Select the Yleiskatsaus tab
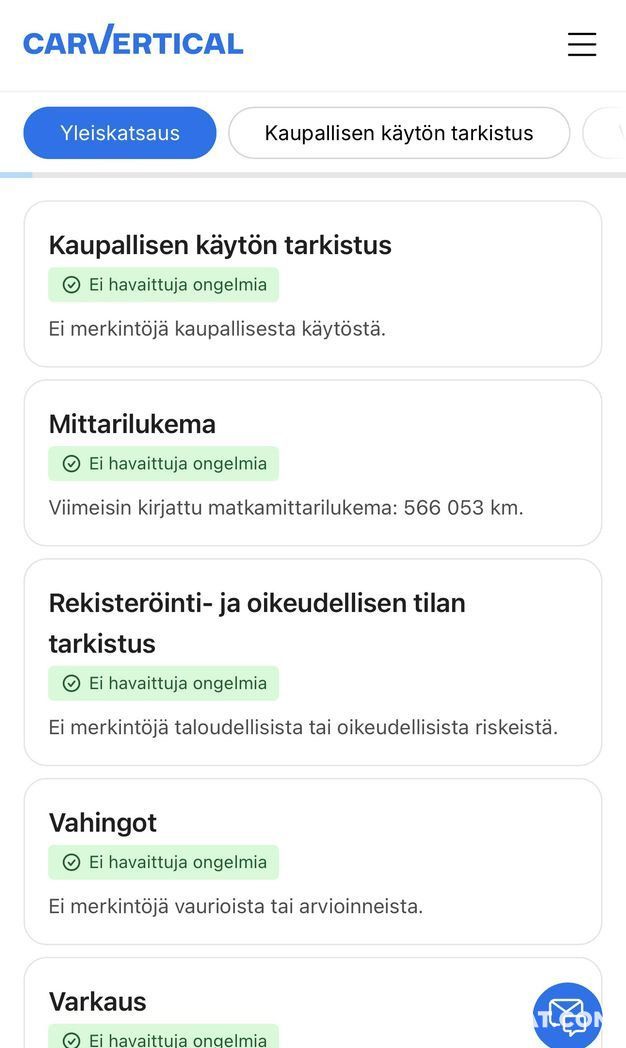 (120, 133)
